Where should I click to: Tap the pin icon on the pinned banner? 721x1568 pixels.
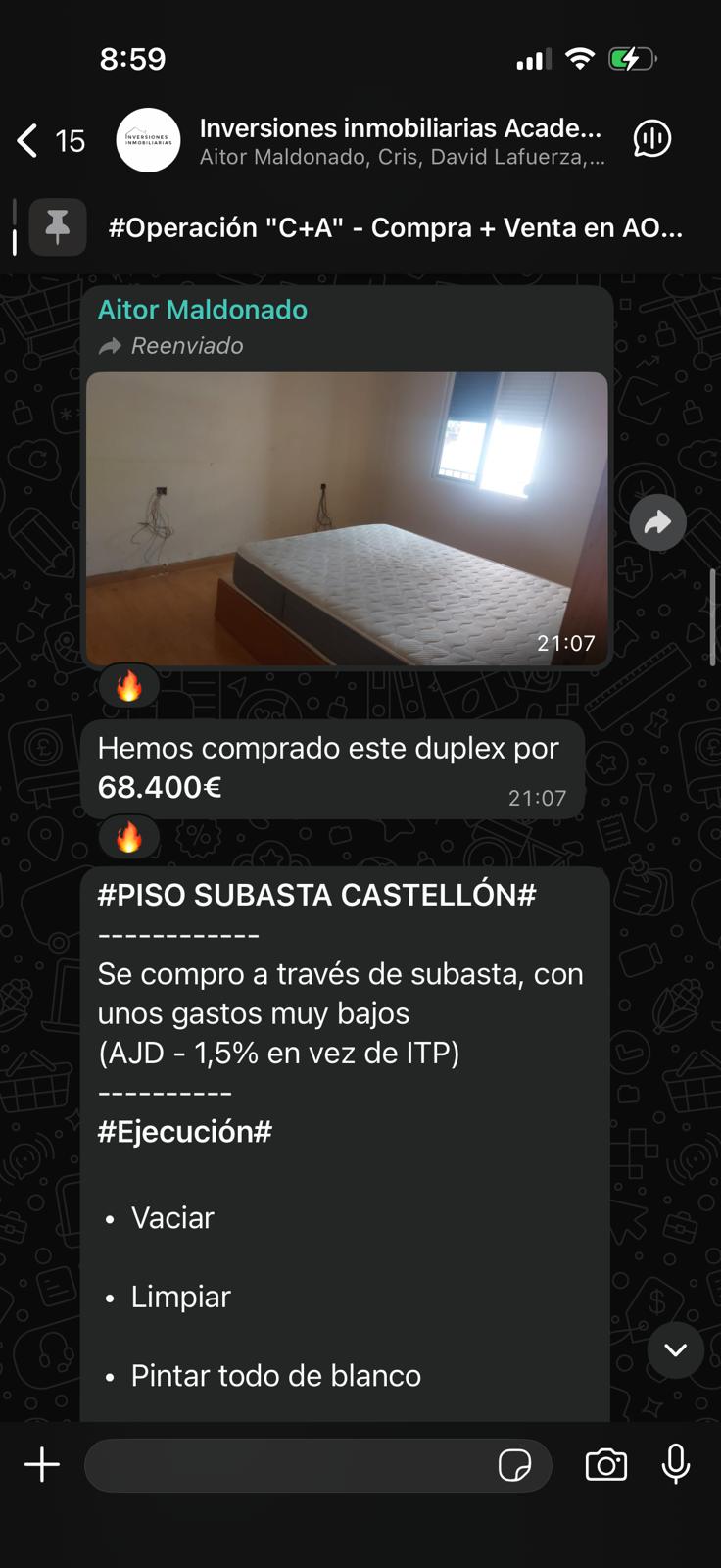pyautogui.click(x=57, y=227)
